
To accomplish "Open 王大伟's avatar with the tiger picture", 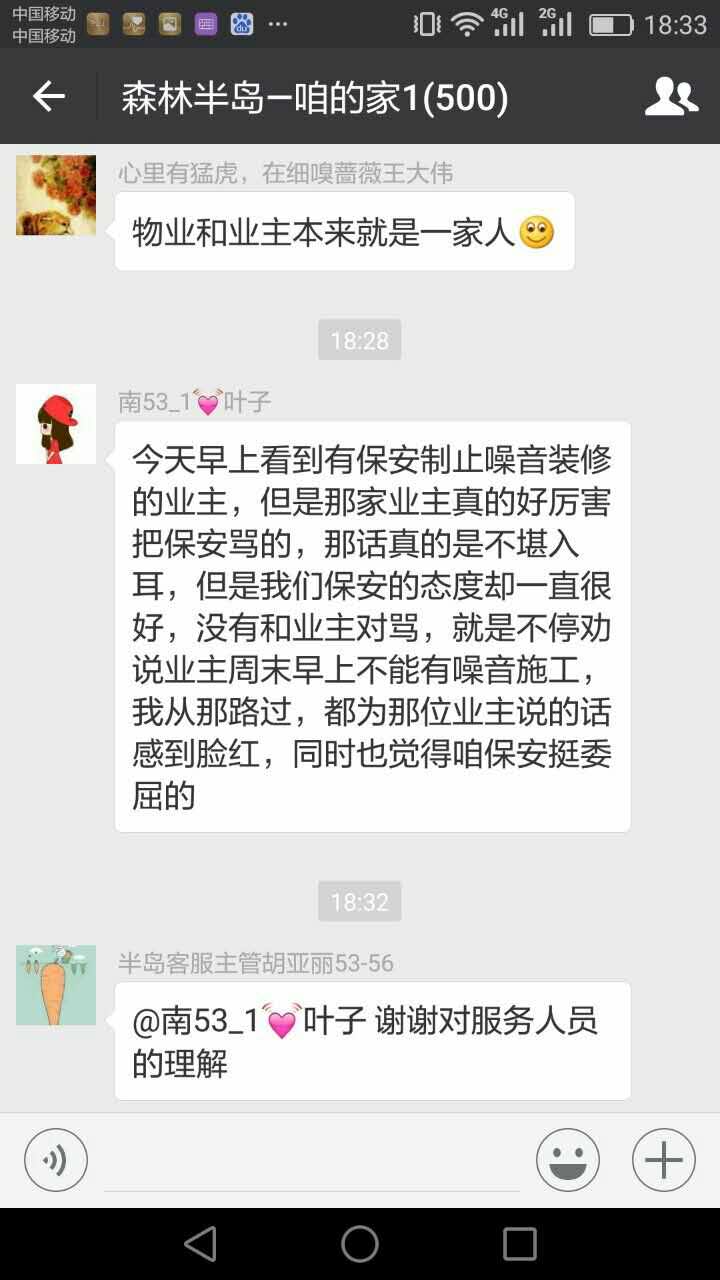I will [x=56, y=195].
